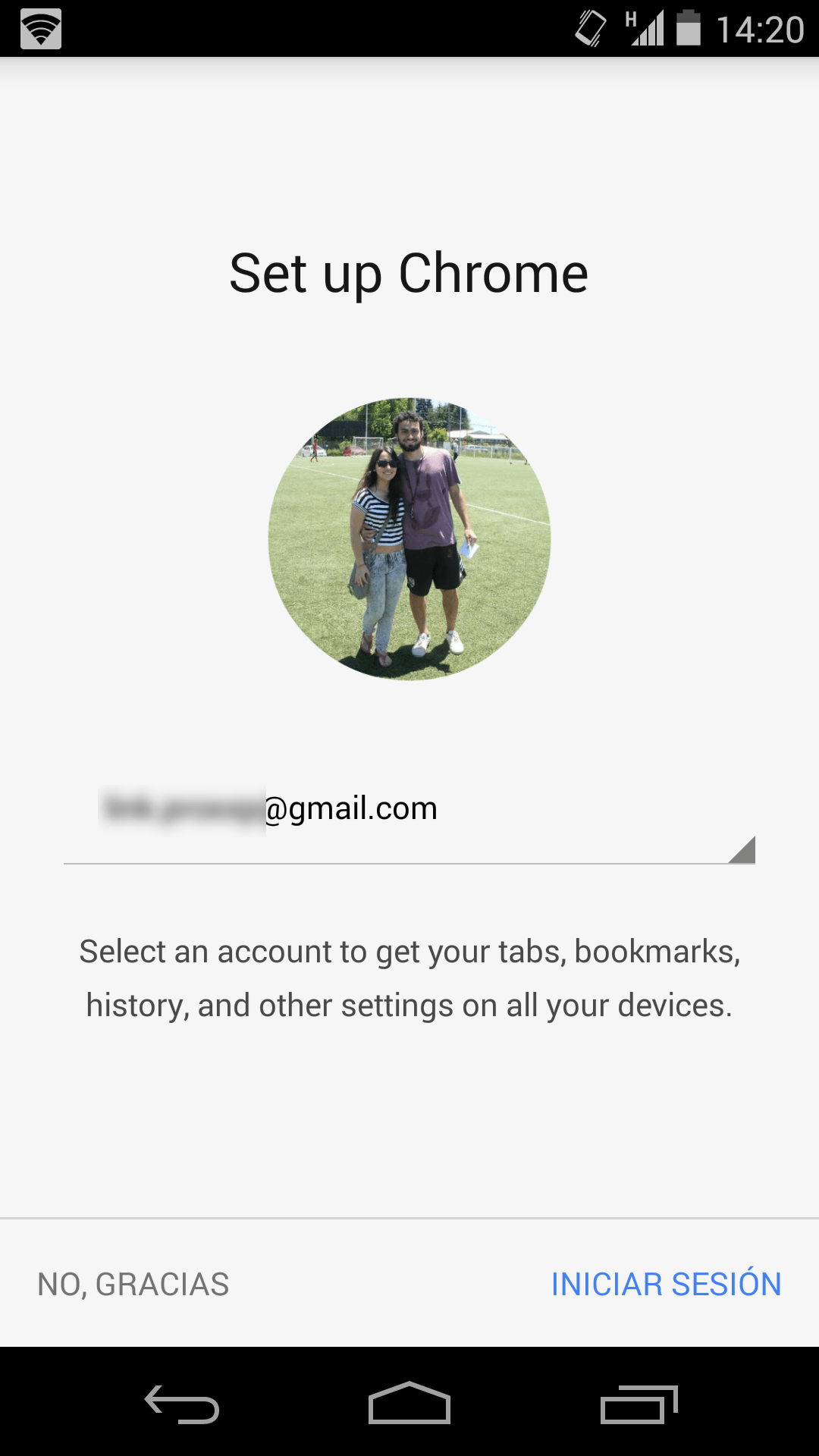Image resolution: width=819 pixels, height=1456 pixels.
Task: Tap the Wi-Fi indicator icon
Action: tap(39, 29)
